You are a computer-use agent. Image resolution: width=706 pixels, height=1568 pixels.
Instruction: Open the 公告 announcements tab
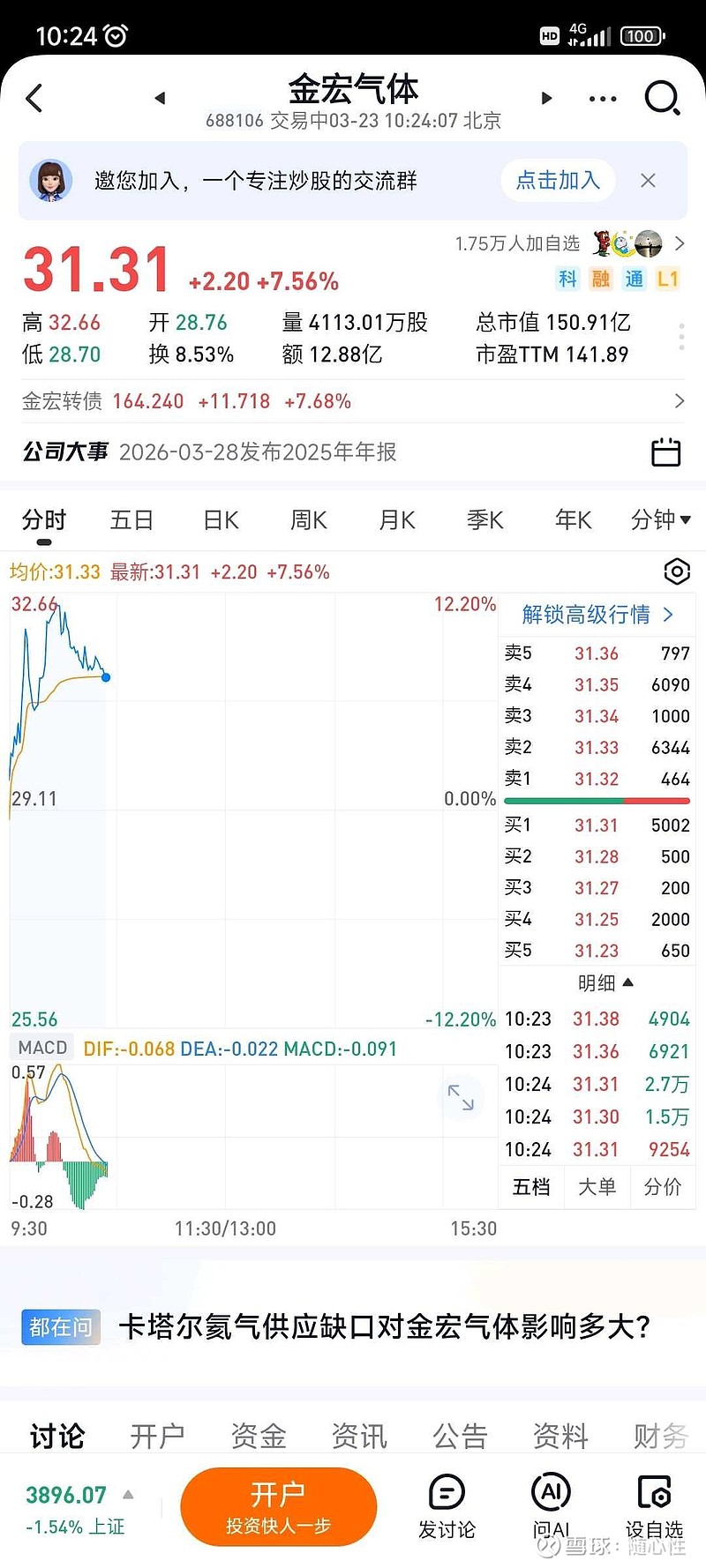(x=458, y=1435)
